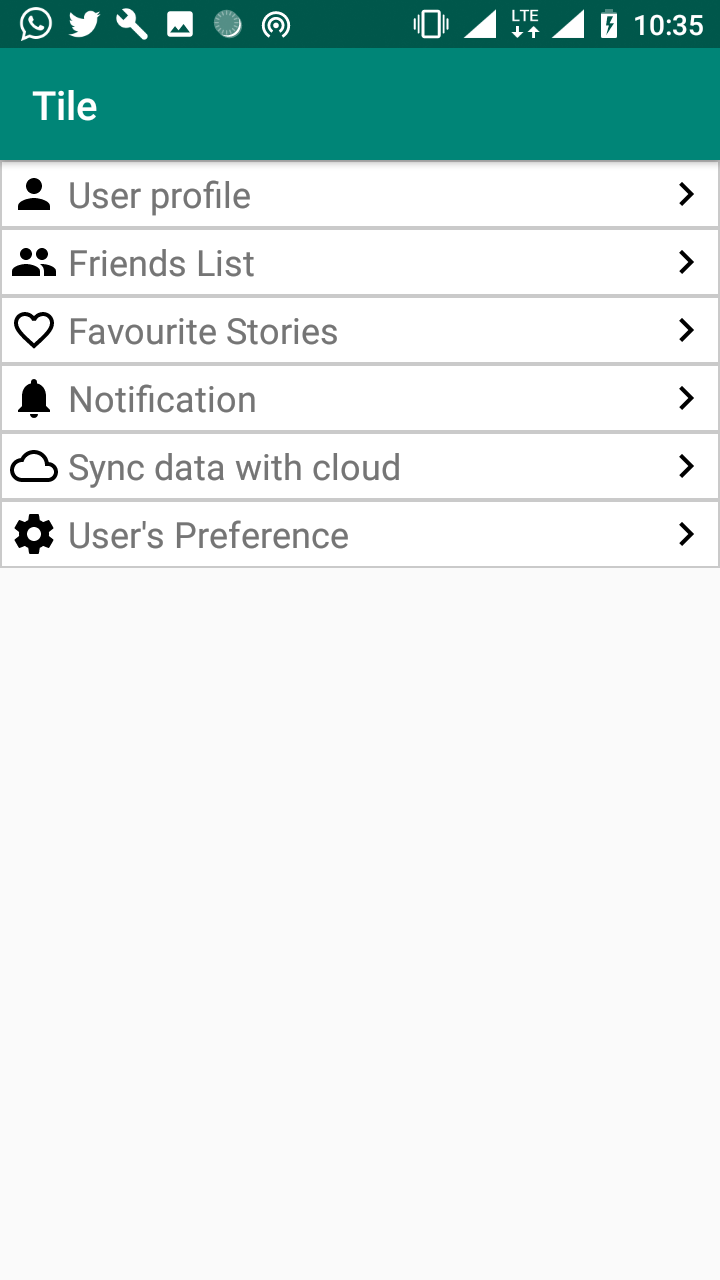Open User's Preference
The image size is (720, 1280).
click(x=360, y=535)
